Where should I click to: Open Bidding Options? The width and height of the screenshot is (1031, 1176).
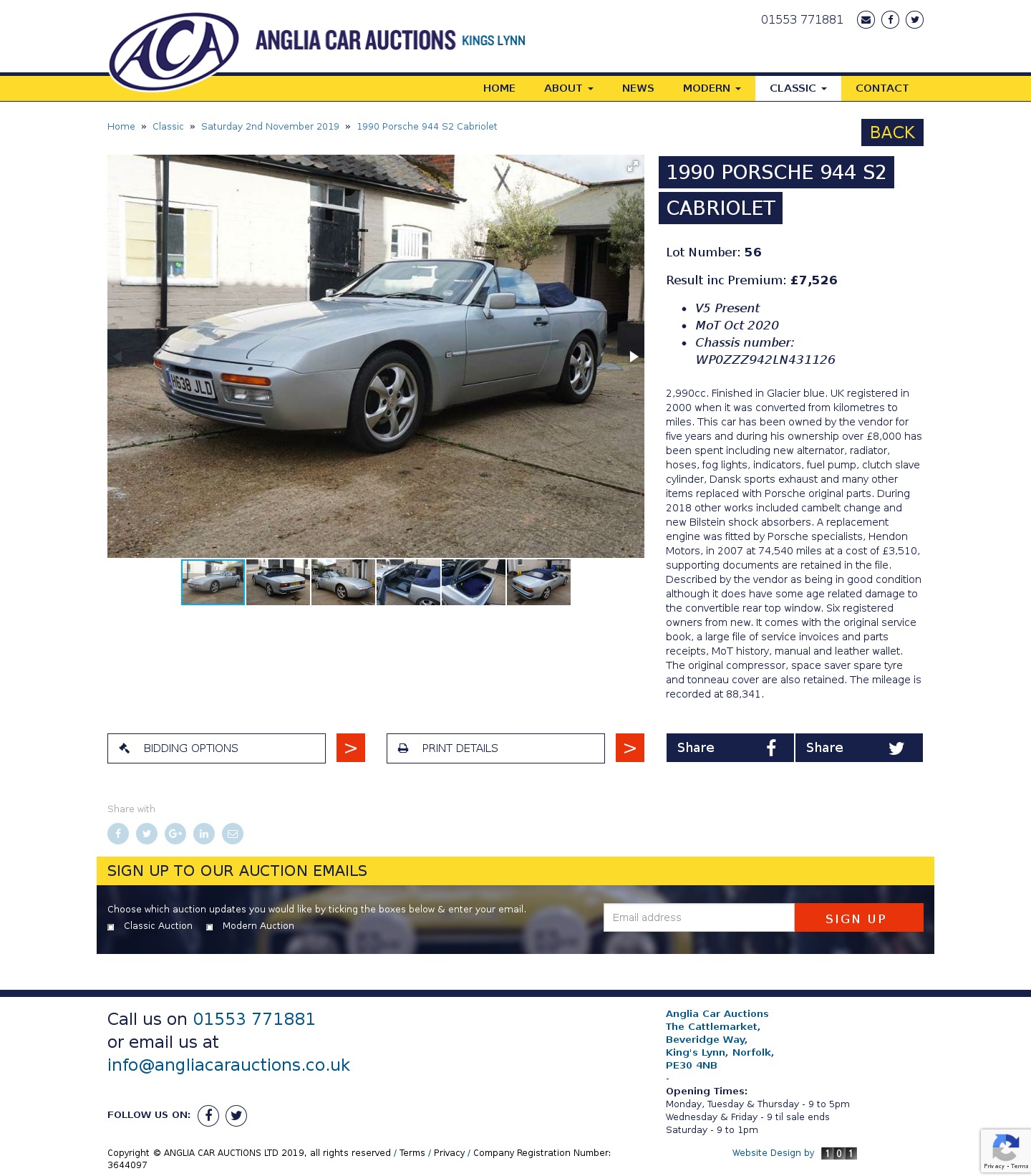point(216,748)
